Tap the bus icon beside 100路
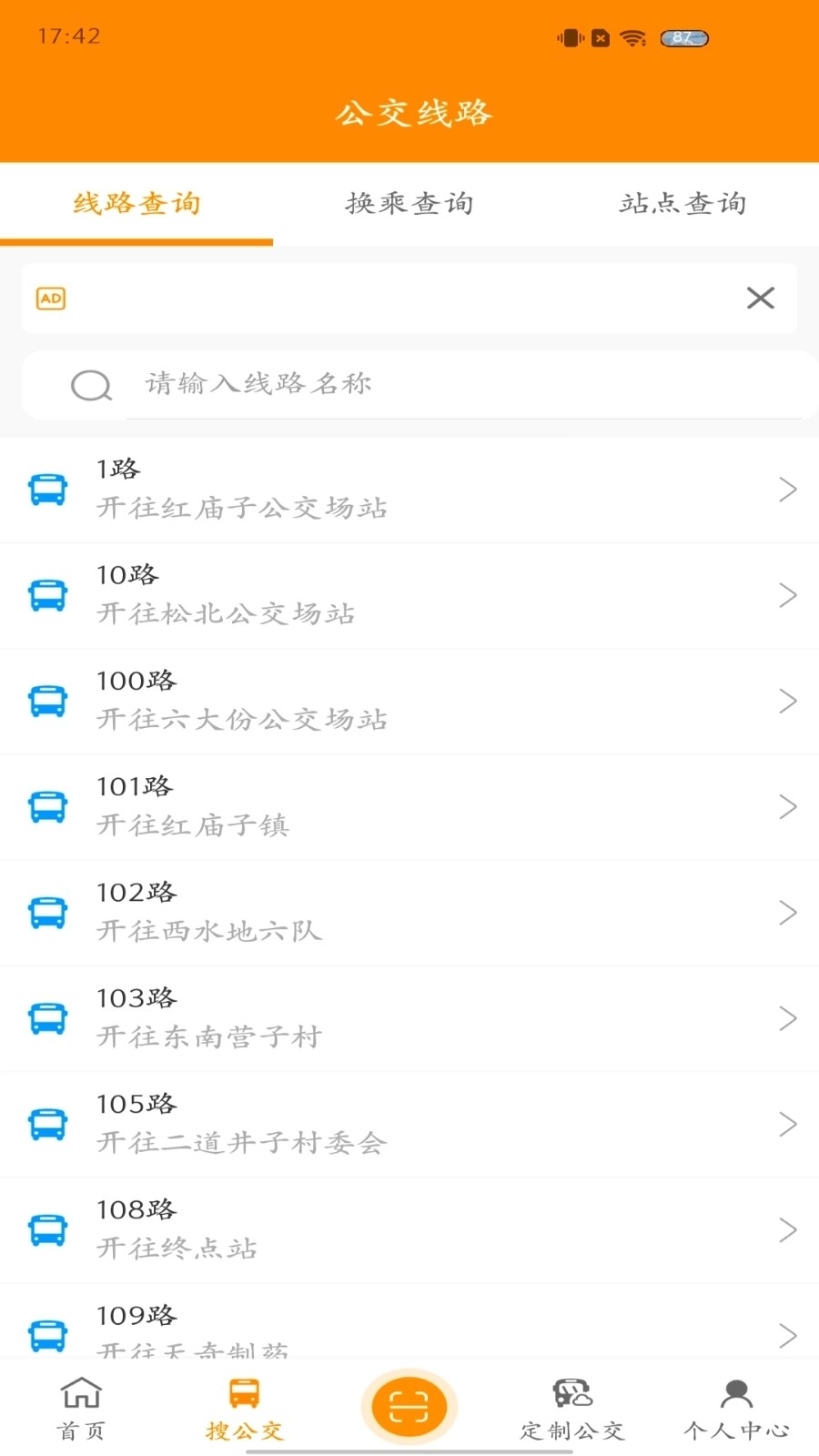819x1456 pixels. tap(47, 701)
